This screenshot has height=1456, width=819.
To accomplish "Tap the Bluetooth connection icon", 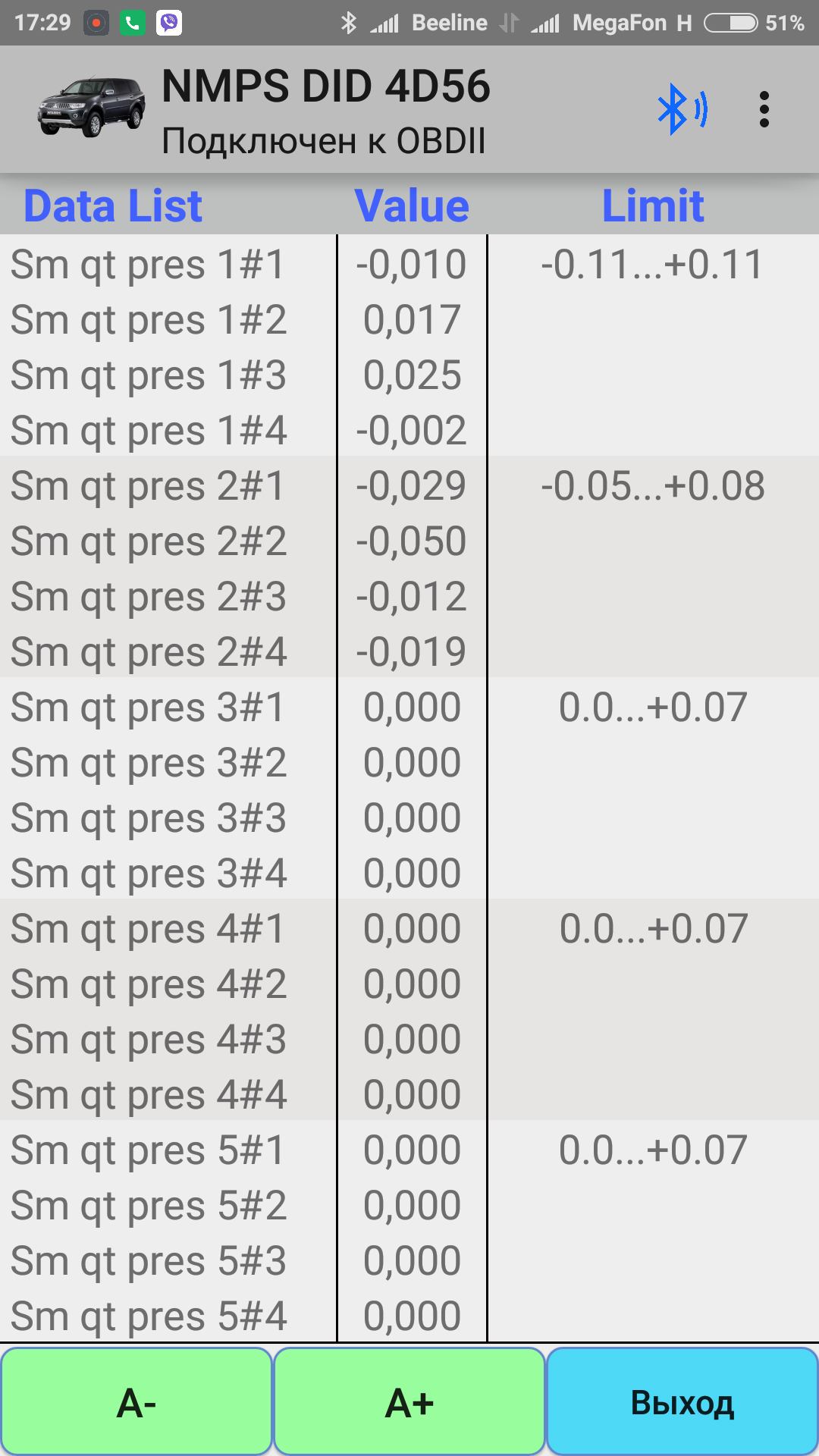I will pos(681,109).
